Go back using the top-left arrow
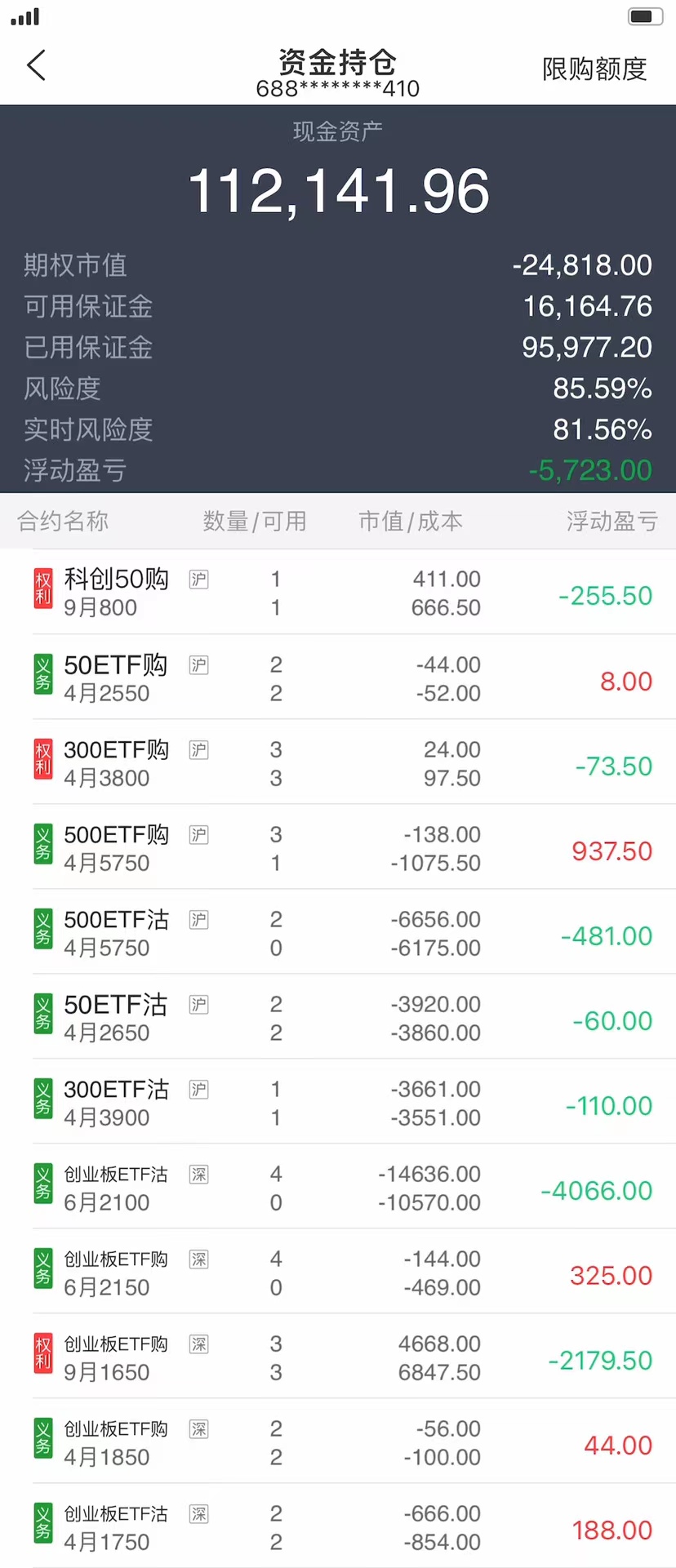Viewport: 676px width, 1568px height. [37, 66]
